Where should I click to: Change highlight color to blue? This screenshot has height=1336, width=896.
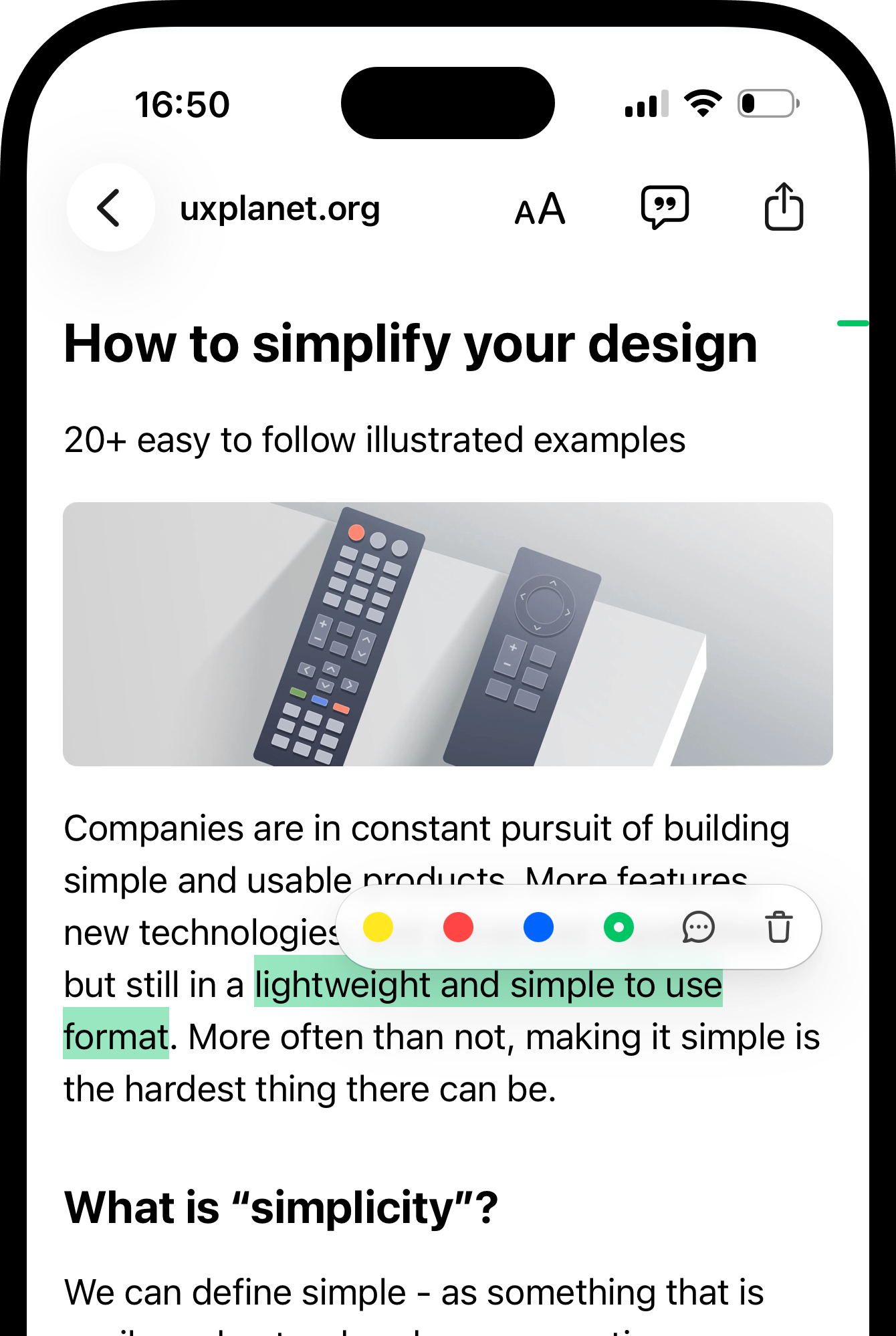[538, 927]
